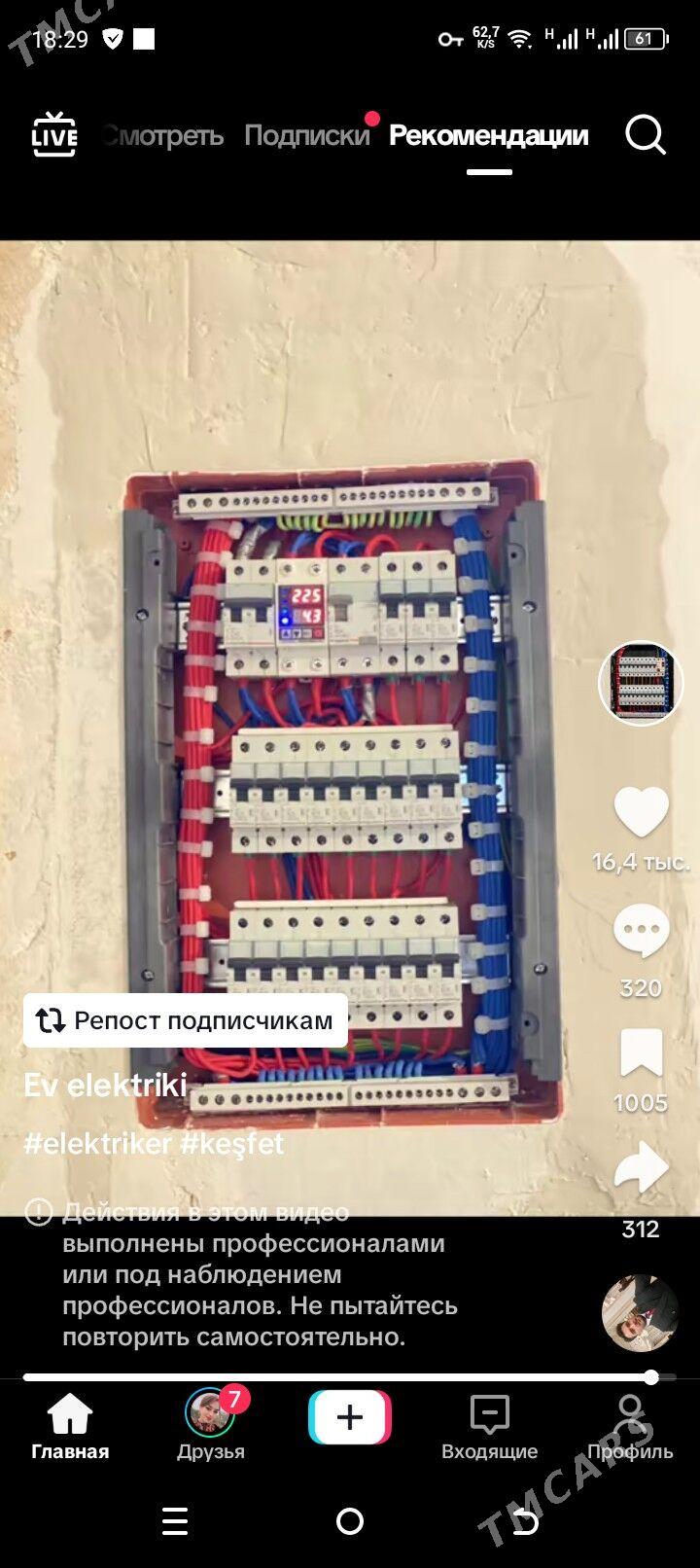The width and height of the screenshot is (700, 1568).
Task: Share this video via the arrow
Action: click(x=641, y=1168)
